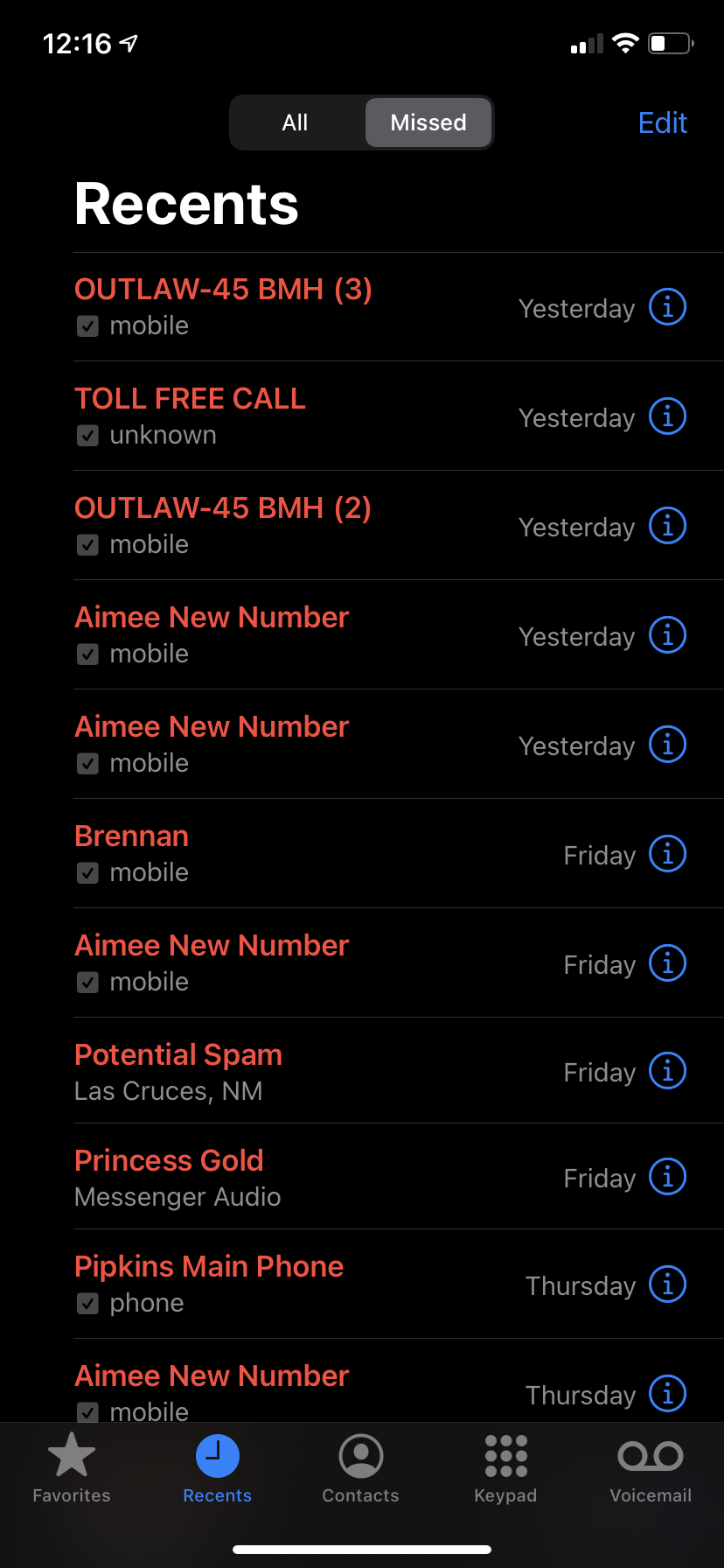
Task: Tap the checkmark next to TOLL FREE CALL
Action: tap(87, 435)
